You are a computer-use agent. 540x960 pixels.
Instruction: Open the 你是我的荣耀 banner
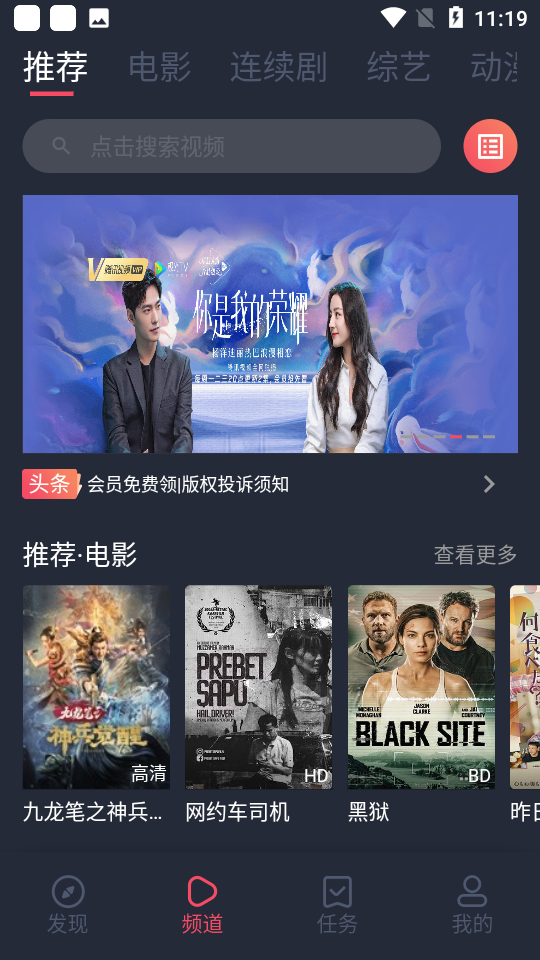[270, 324]
